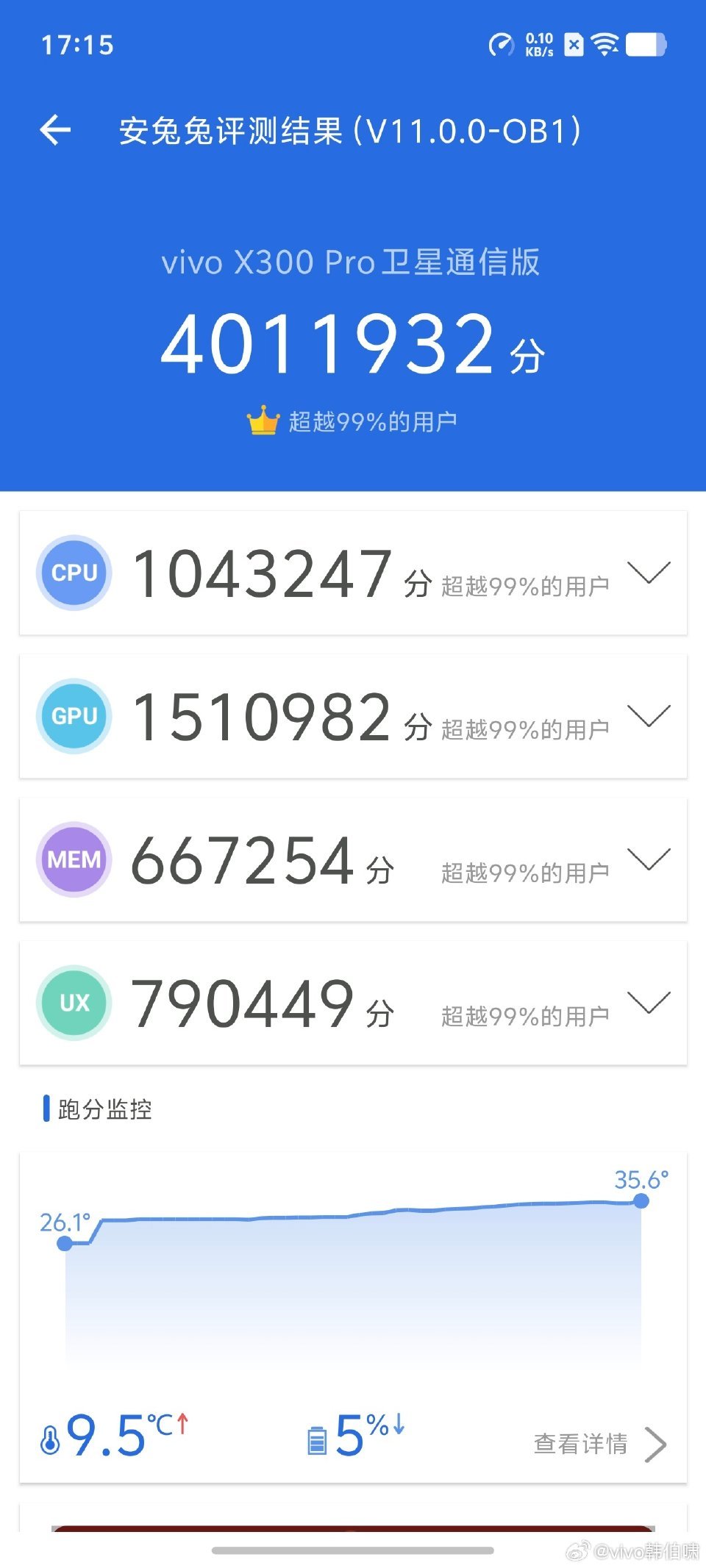The image size is (706, 1568).
Task: Select the CPU score icon
Action: (x=74, y=573)
